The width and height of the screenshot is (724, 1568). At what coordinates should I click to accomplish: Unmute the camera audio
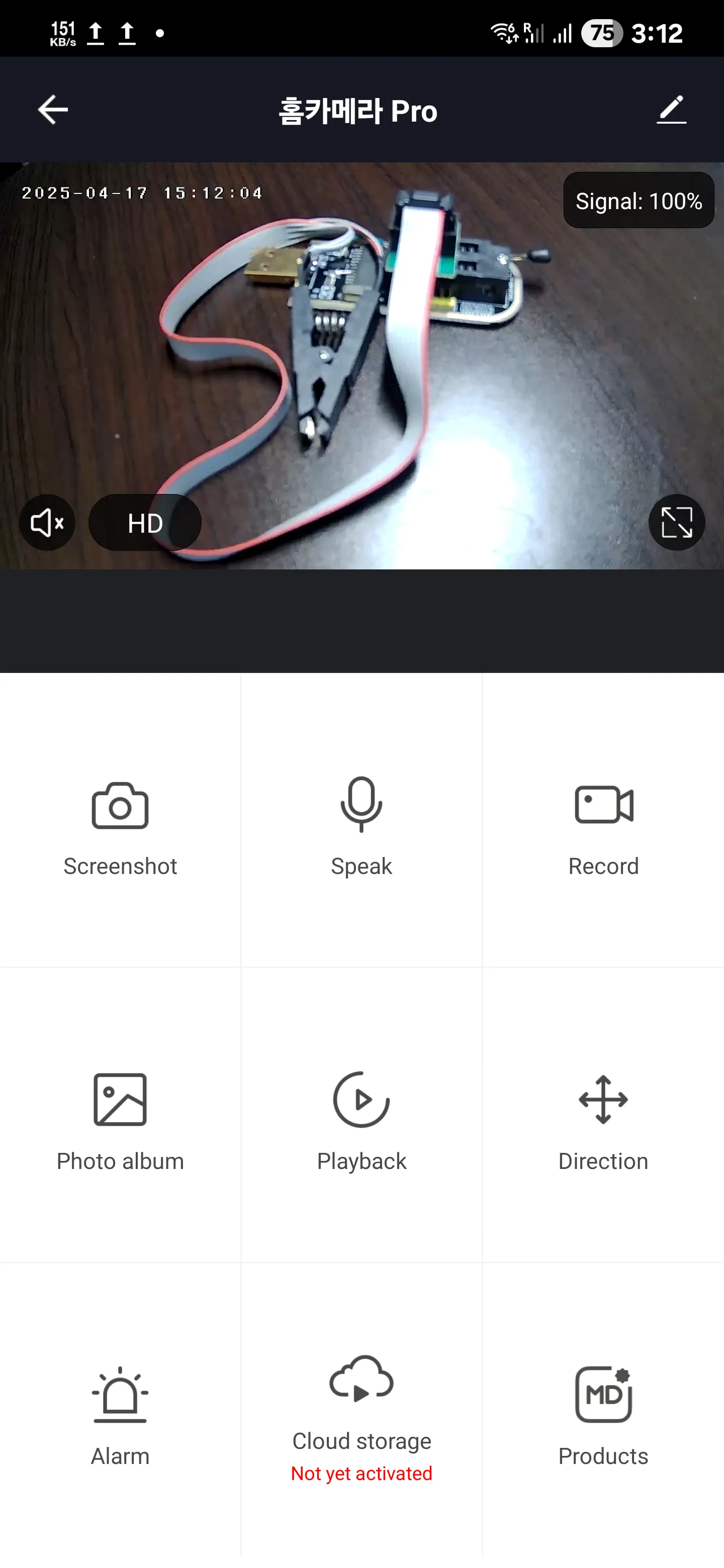[x=47, y=522]
